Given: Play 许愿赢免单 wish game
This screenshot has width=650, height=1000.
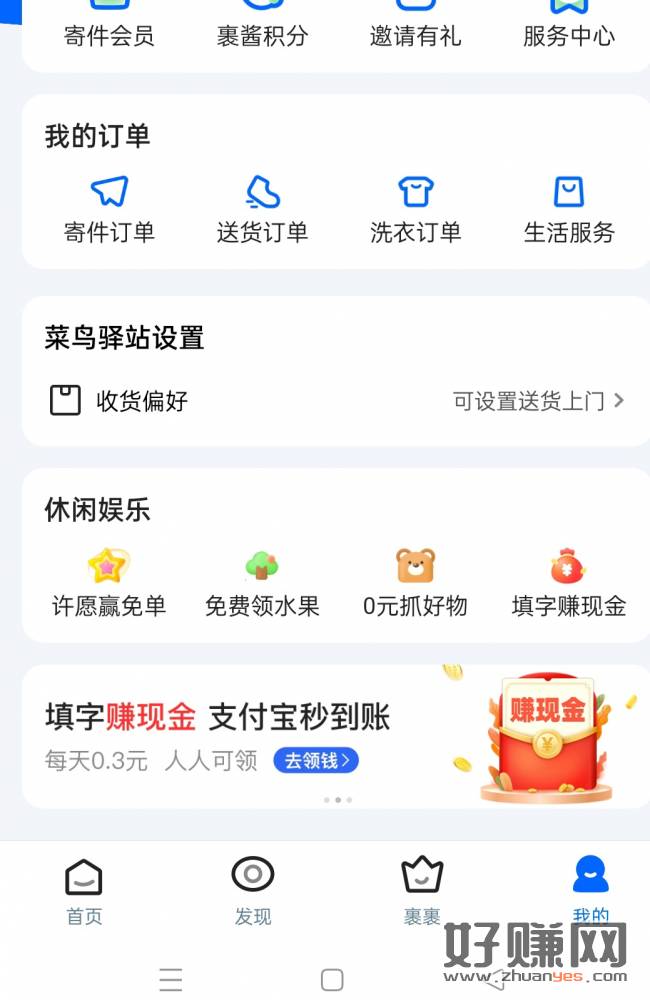Looking at the screenshot, I should click(x=109, y=582).
